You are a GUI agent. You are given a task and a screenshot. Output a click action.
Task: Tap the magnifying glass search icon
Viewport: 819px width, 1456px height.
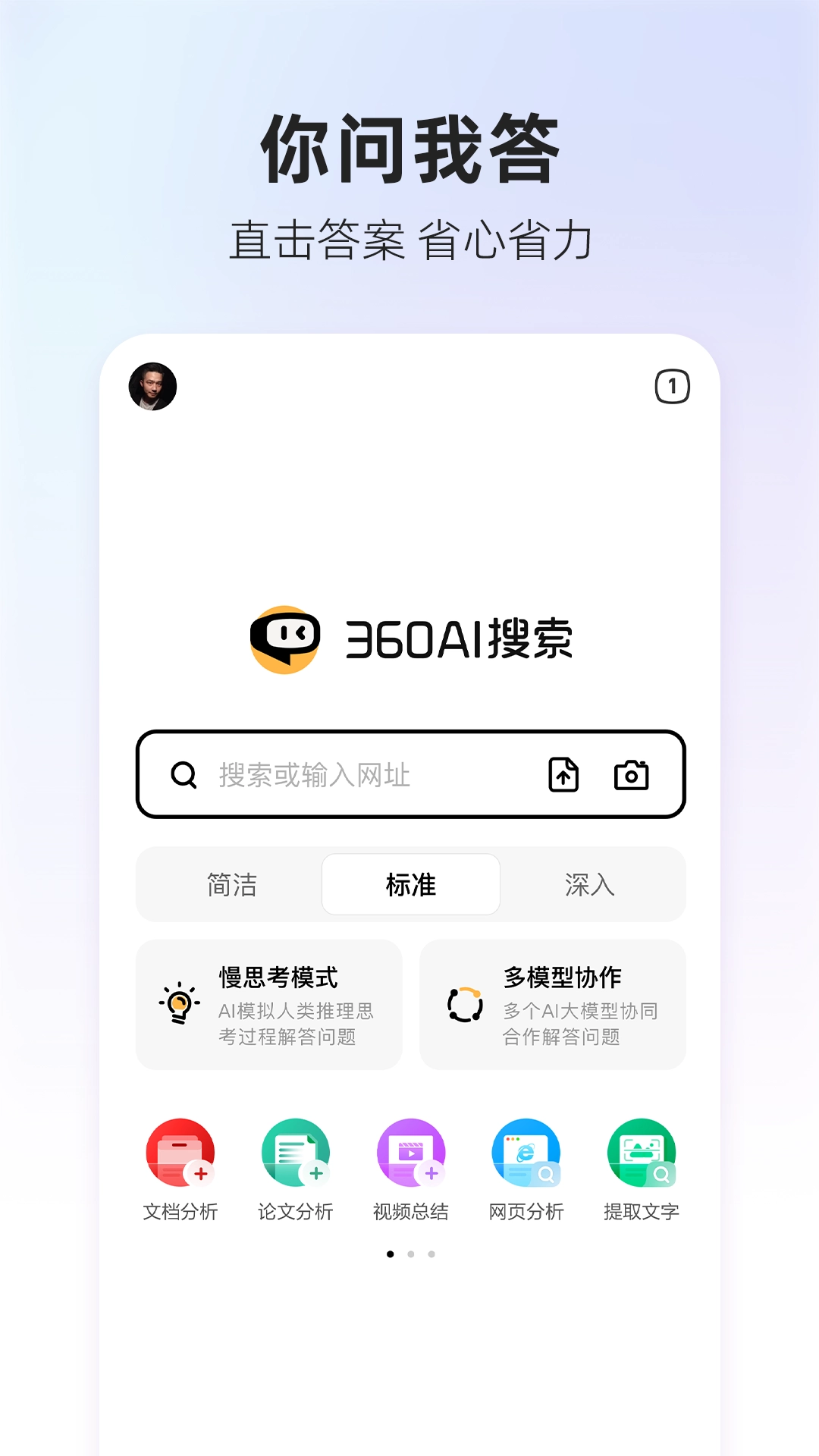pyautogui.click(x=184, y=775)
